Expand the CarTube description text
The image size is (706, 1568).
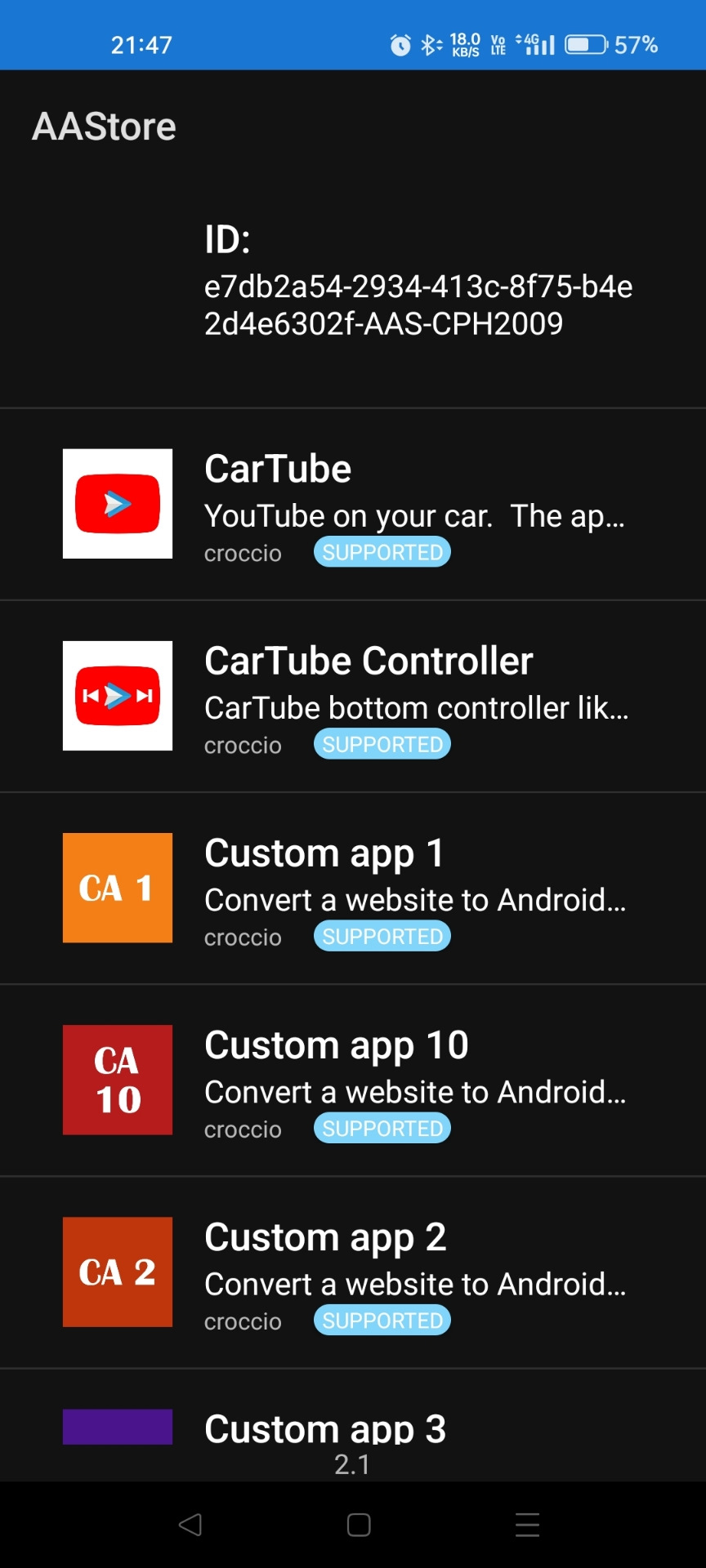(415, 516)
